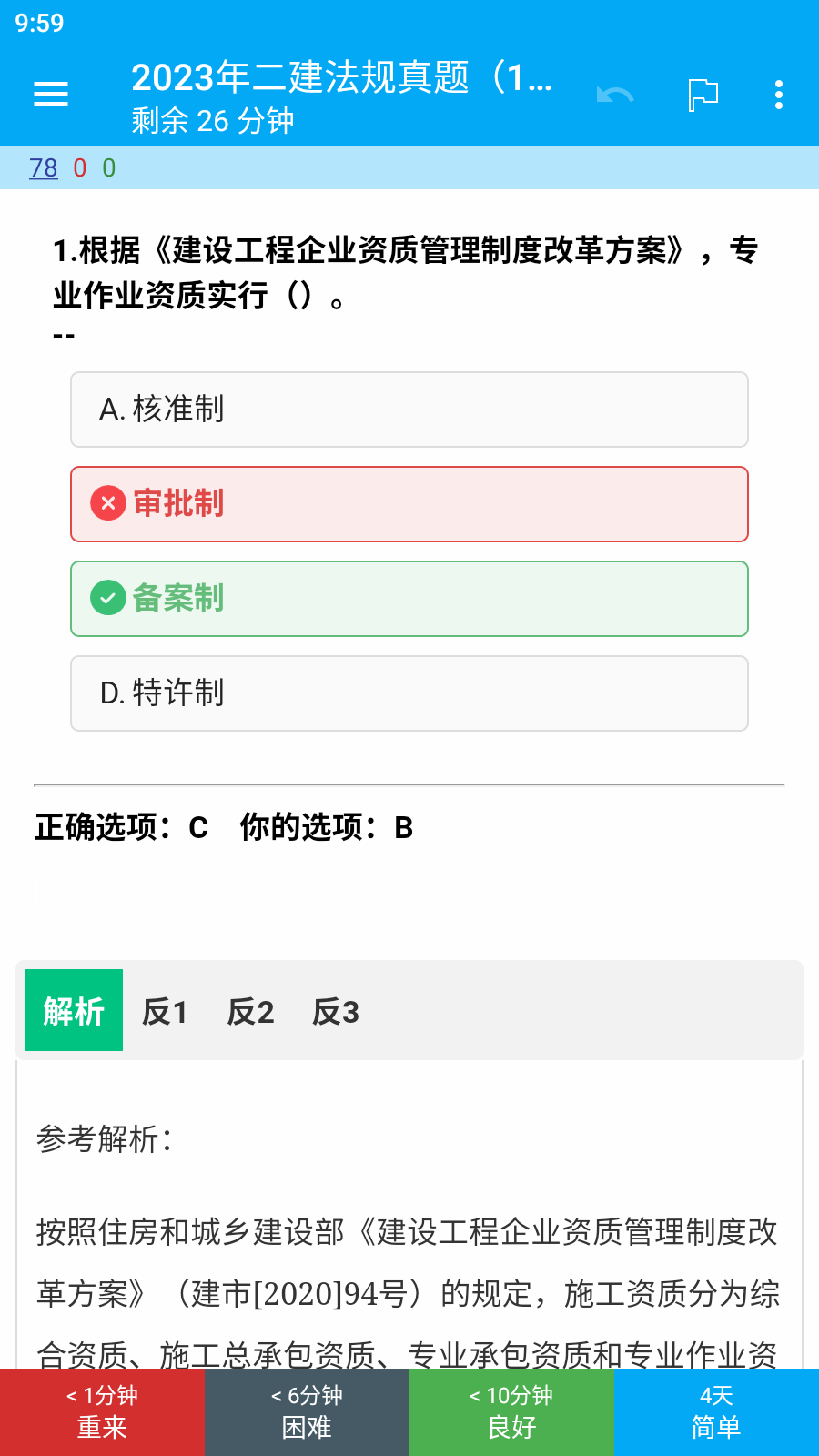Image resolution: width=819 pixels, height=1456 pixels.
Task: Tap the underlined 78 counter link
Action: click(44, 168)
